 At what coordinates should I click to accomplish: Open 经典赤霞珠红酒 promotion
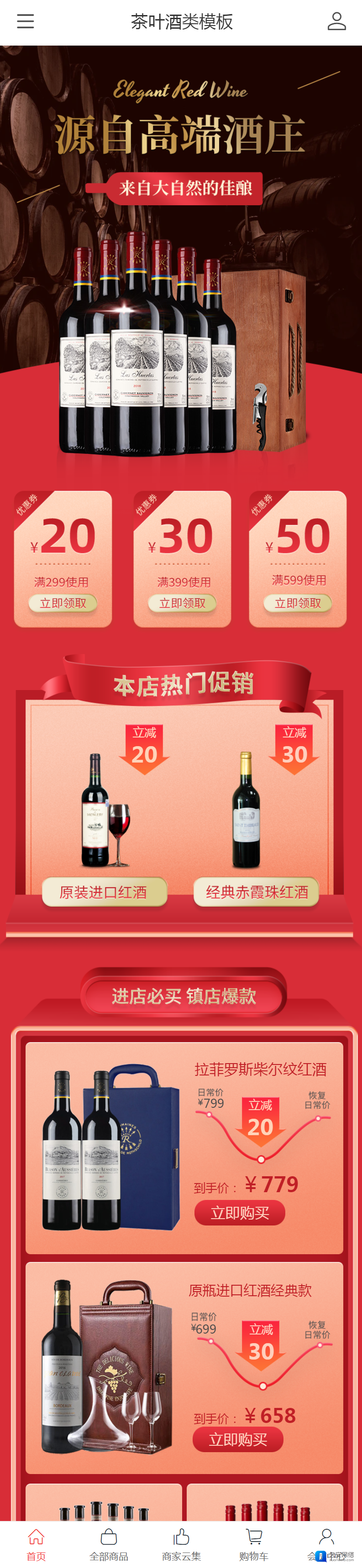click(x=257, y=892)
